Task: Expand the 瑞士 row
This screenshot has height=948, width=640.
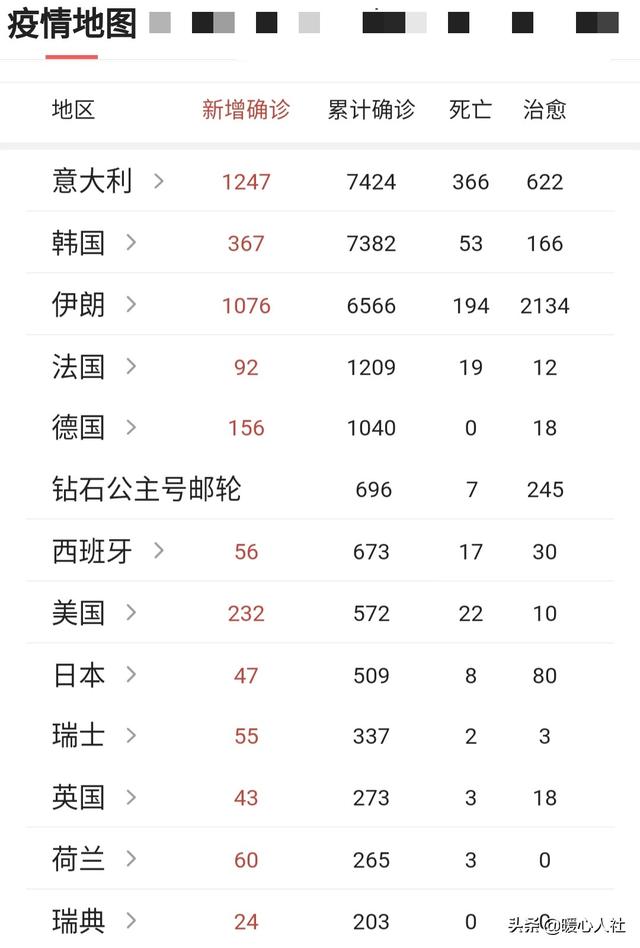Action: point(94,736)
